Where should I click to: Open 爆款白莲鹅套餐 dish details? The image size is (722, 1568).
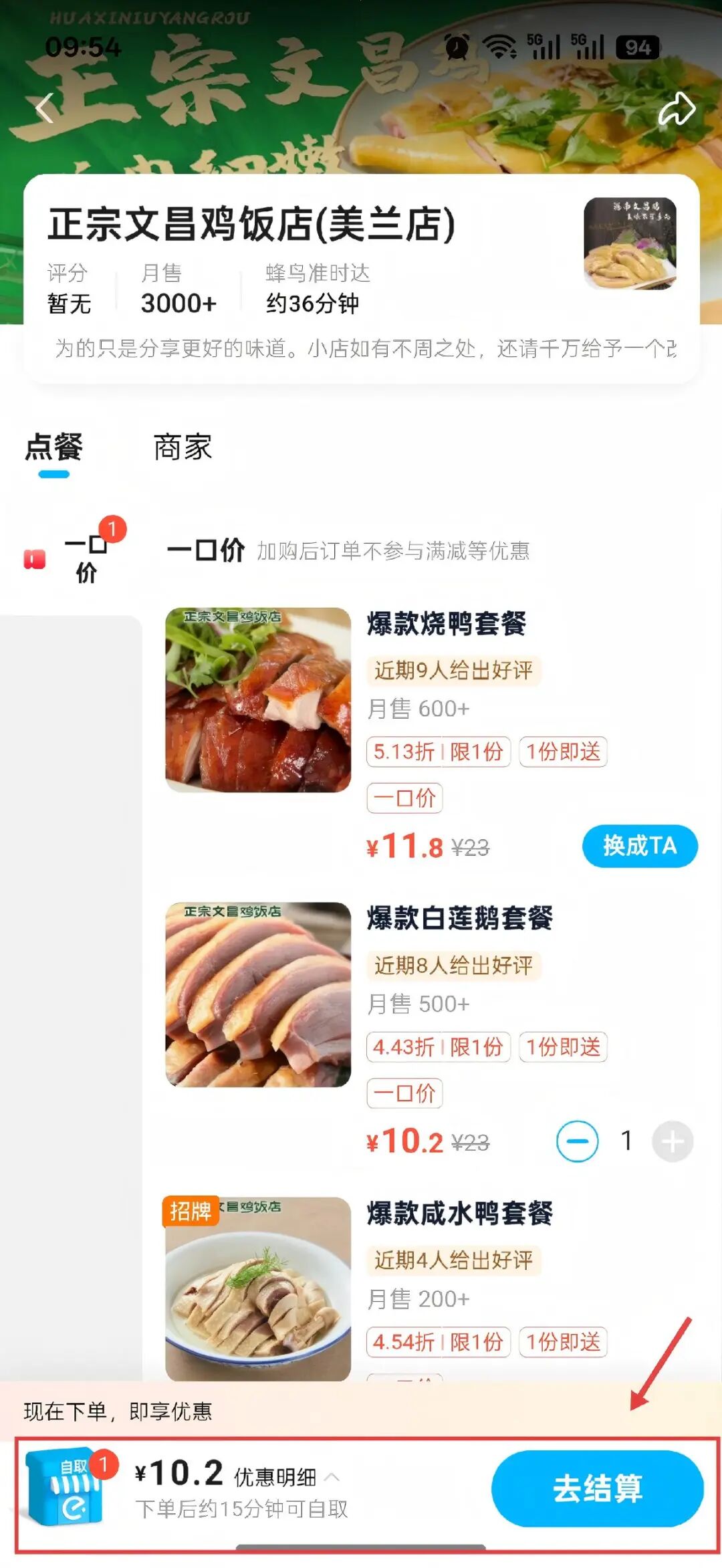[x=258, y=994]
